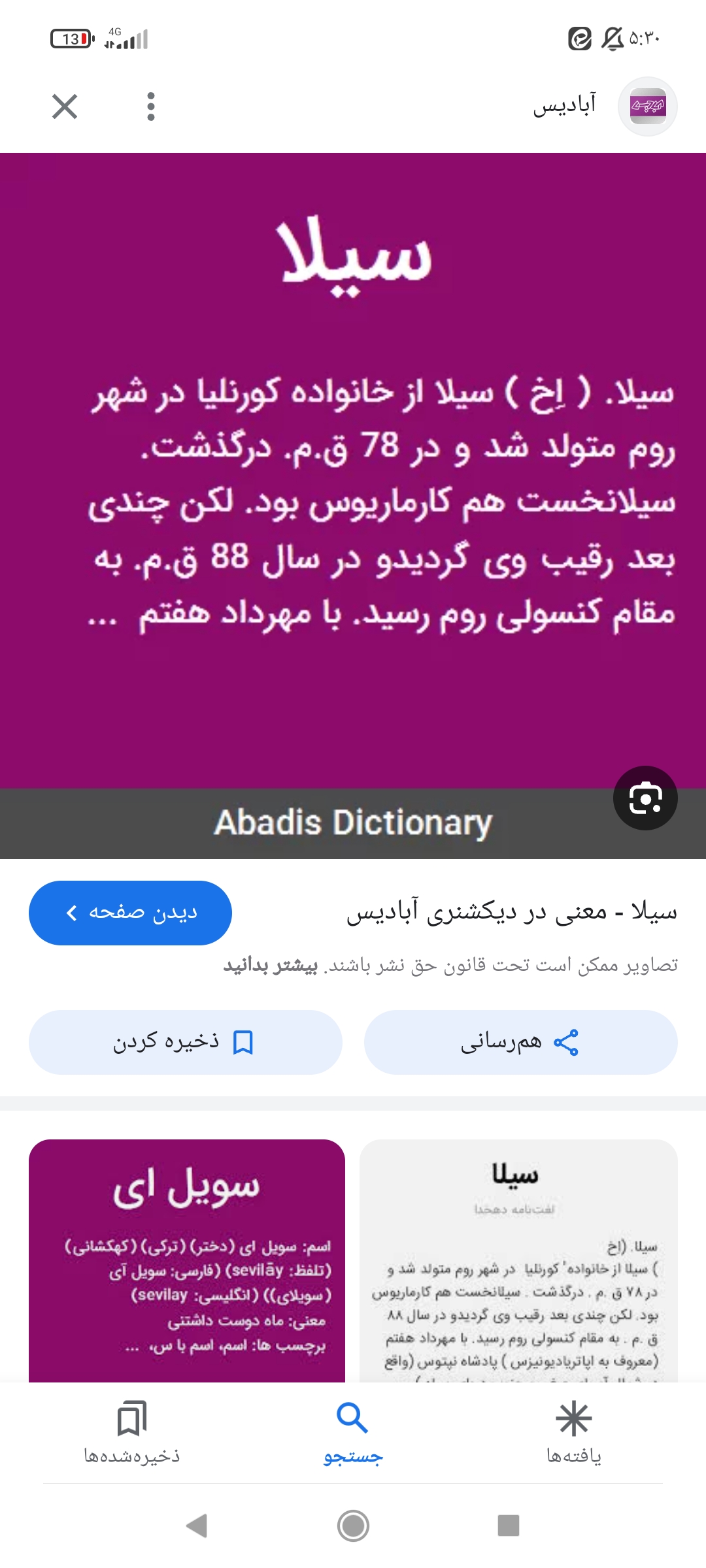Close the image viewer with the X
Image resolution: width=706 pixels, height=1568 pixels.
[x=65, y=106]
